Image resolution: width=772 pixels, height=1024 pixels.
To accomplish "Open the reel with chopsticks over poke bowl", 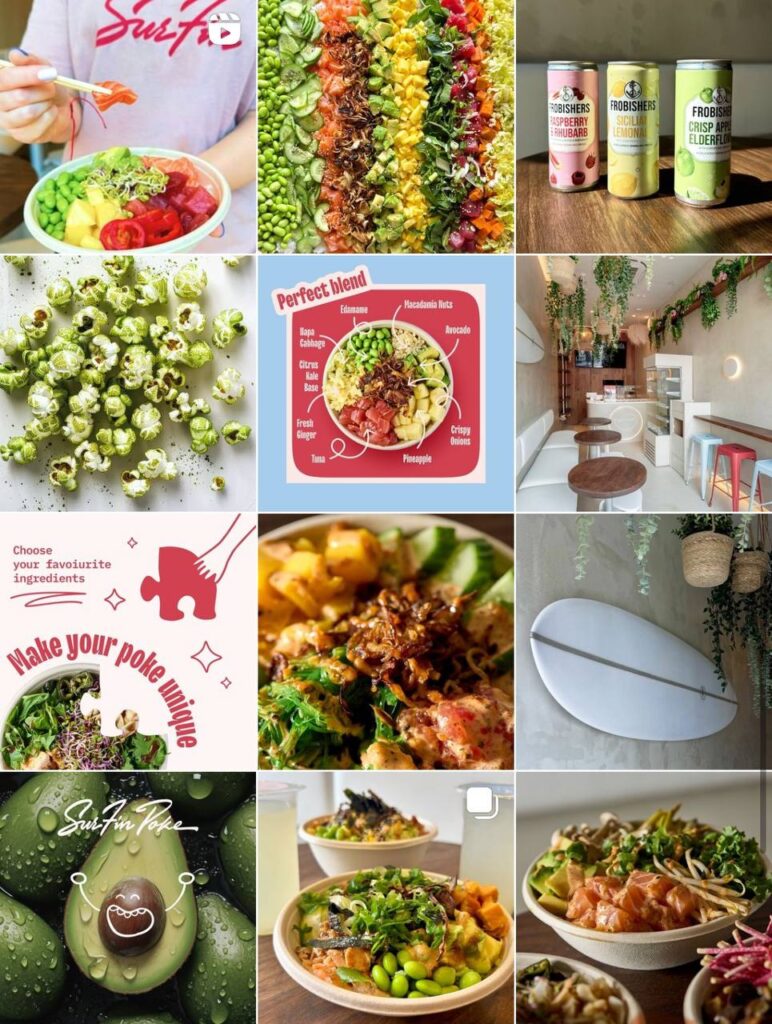I will (128, 126).
